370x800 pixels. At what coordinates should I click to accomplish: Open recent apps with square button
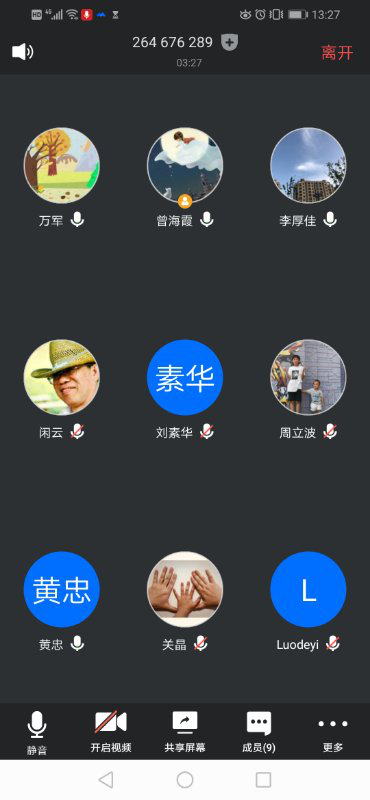tap(263, 780)
